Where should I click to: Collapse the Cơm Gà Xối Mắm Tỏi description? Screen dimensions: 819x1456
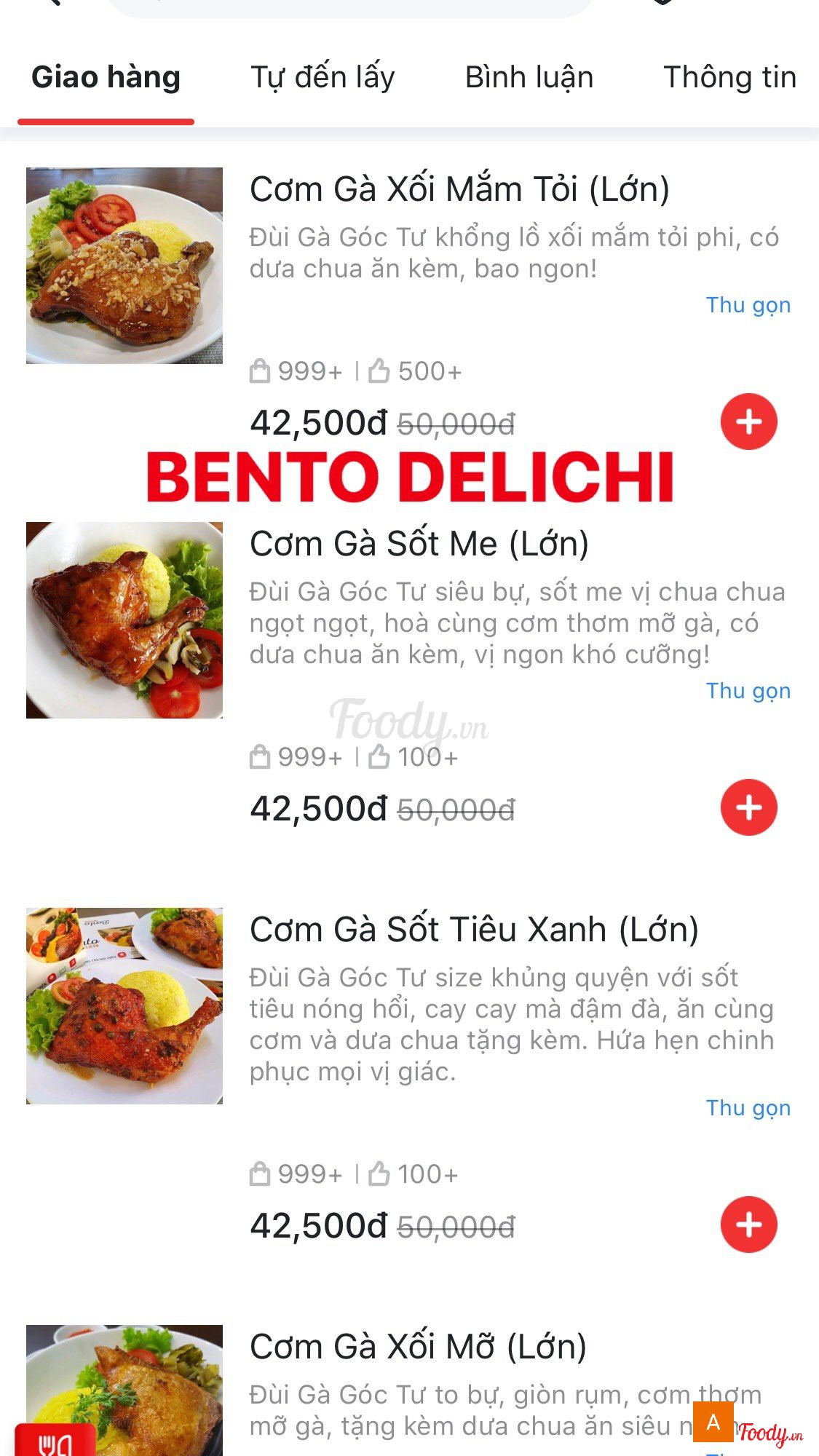[748, 305]
